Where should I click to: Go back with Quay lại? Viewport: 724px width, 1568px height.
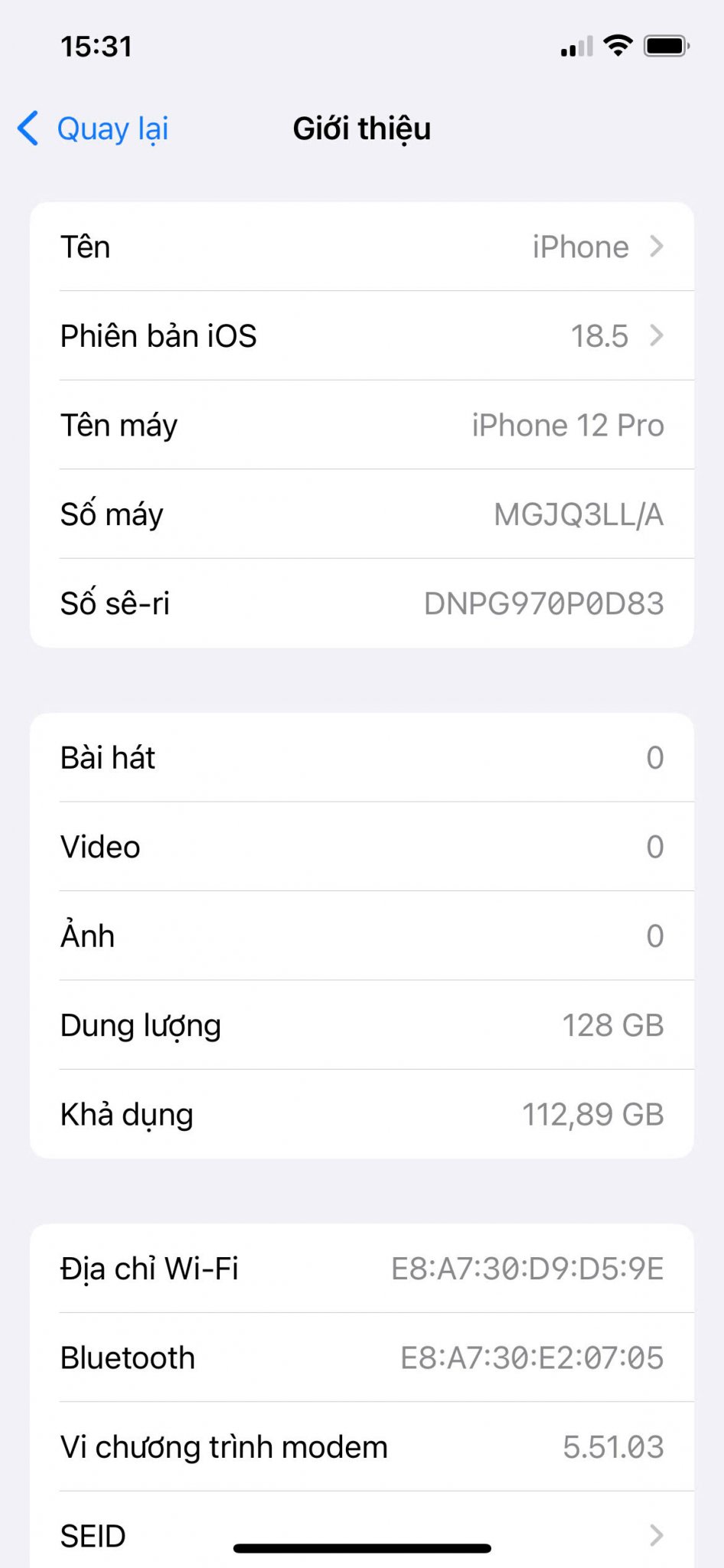coord(93,129)
